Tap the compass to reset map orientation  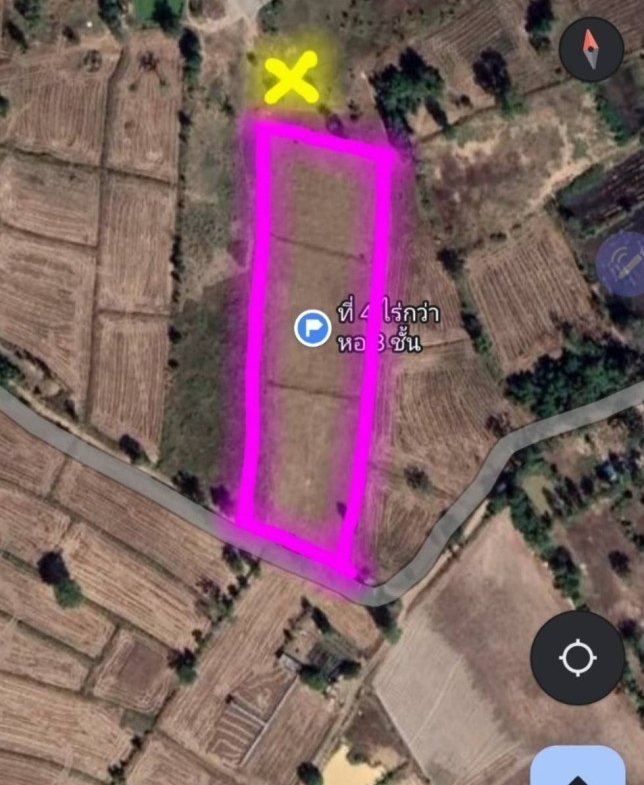591,50
